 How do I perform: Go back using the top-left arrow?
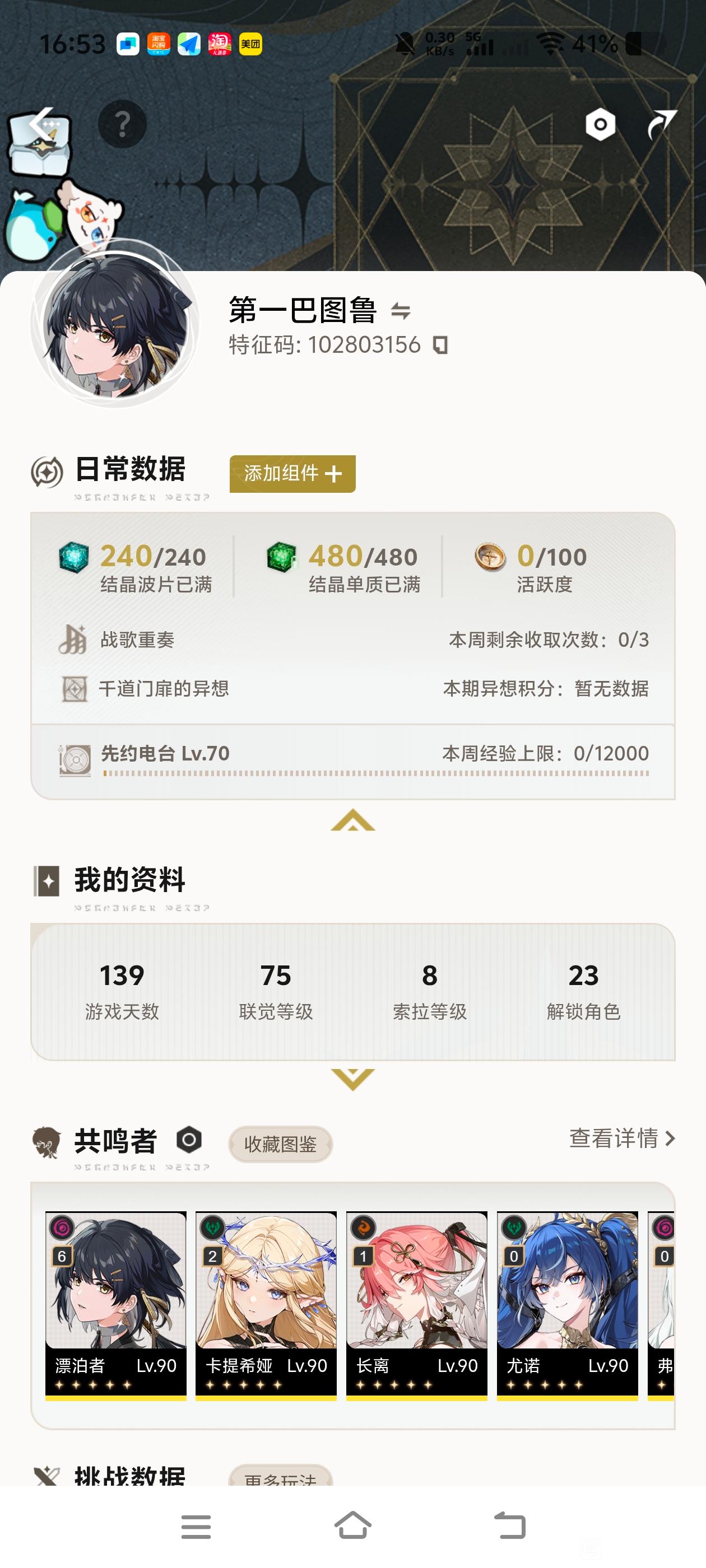pyautogui.click(x=41, y=124)
